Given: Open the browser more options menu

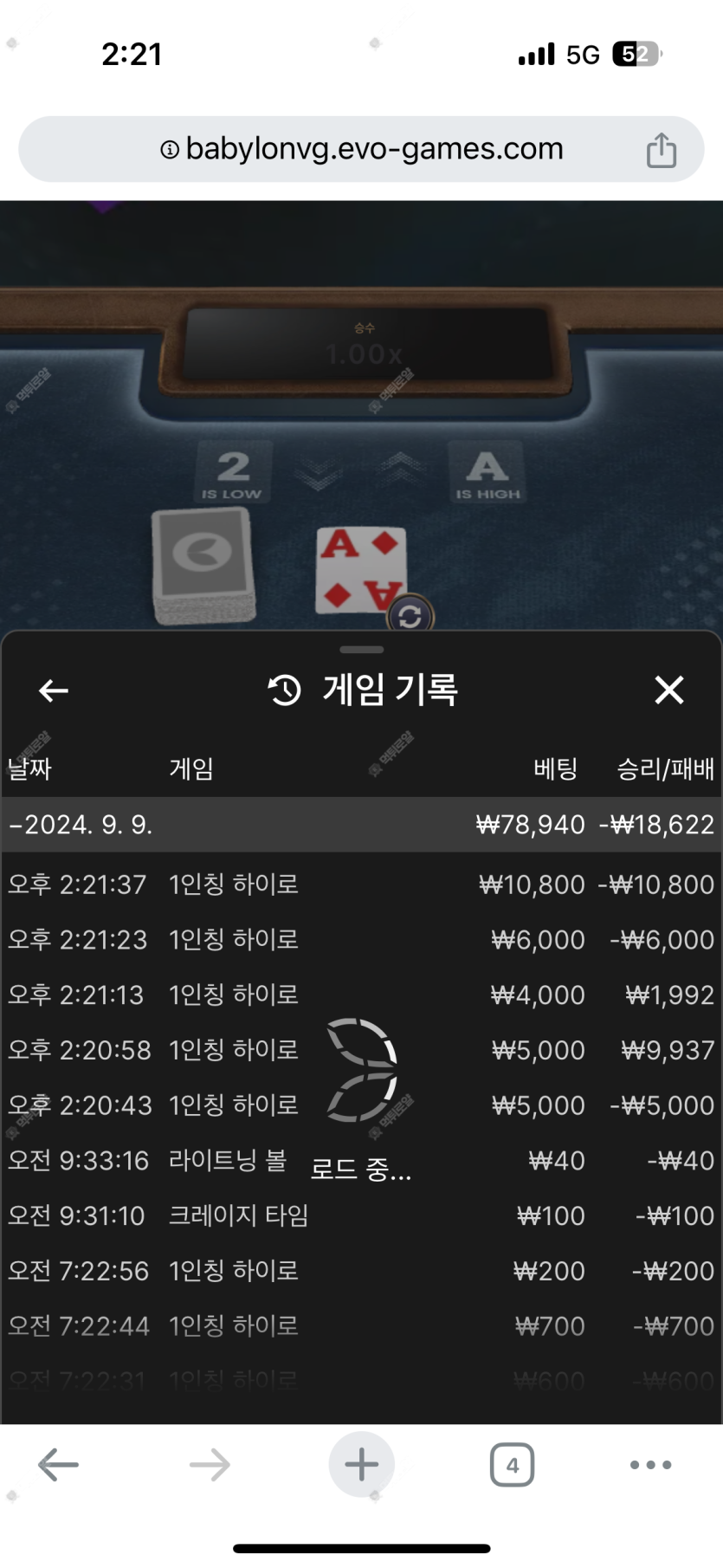Looking at the screenshot, I should pyautogui.click(x=650, y=1466).
